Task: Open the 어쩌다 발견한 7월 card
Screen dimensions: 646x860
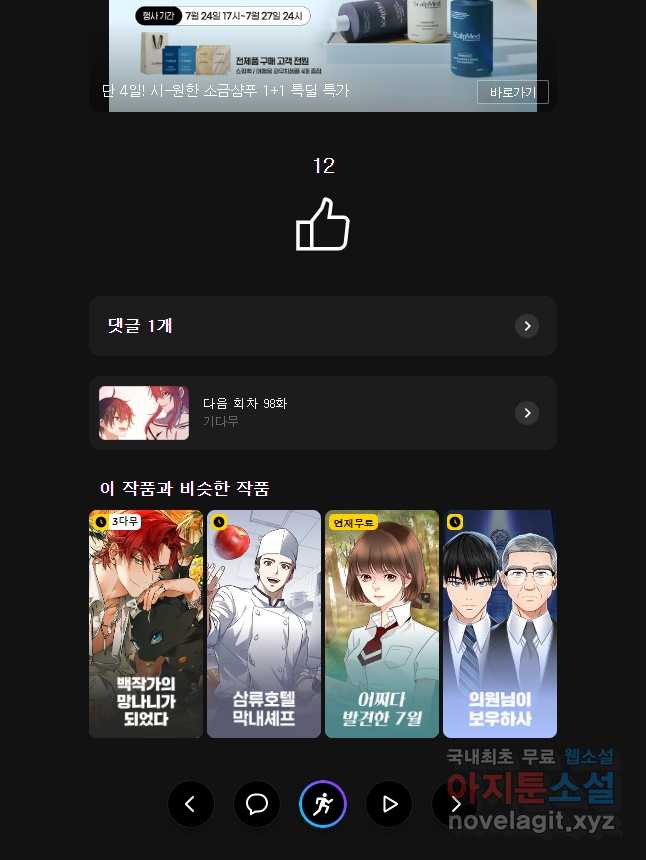Action: tap(382, 624)
